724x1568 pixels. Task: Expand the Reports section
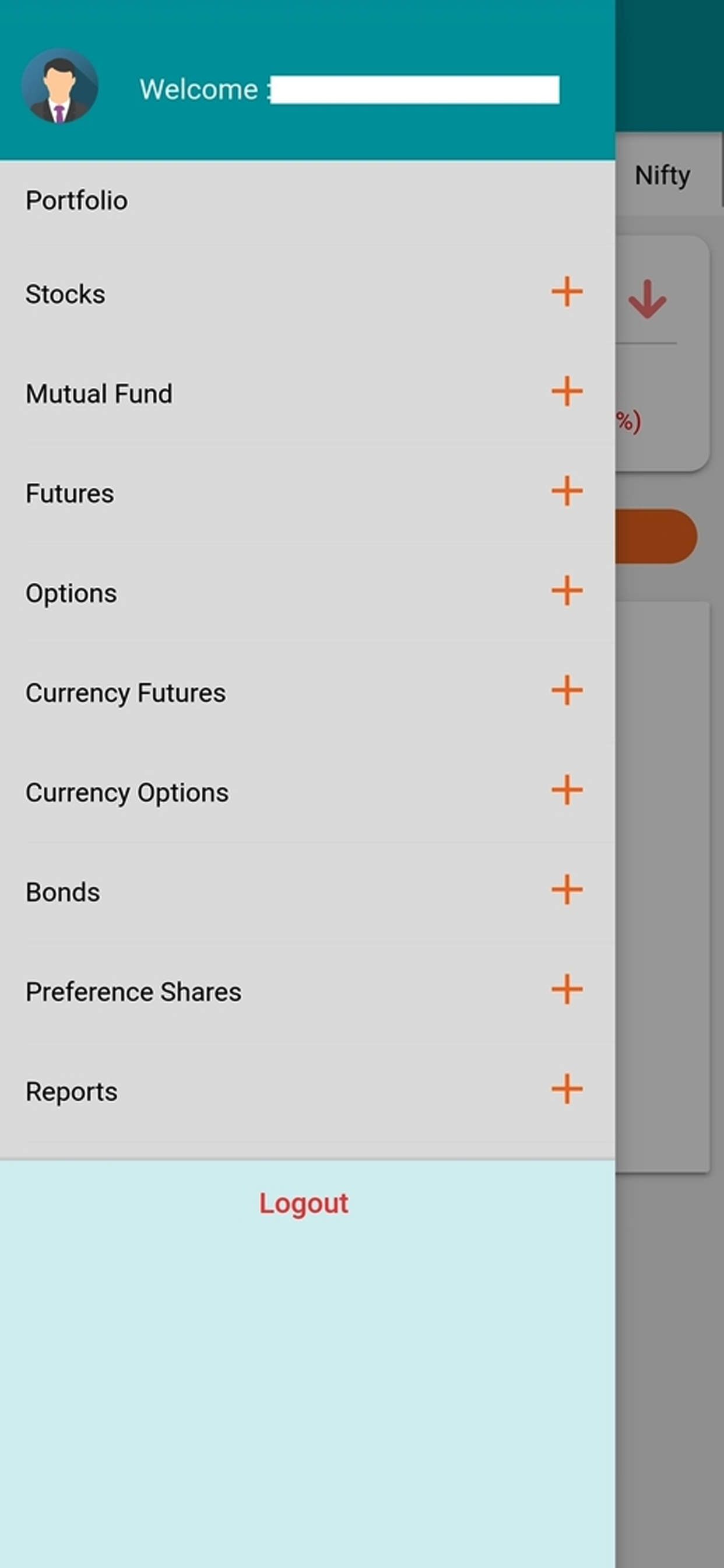coord(567,1089)
